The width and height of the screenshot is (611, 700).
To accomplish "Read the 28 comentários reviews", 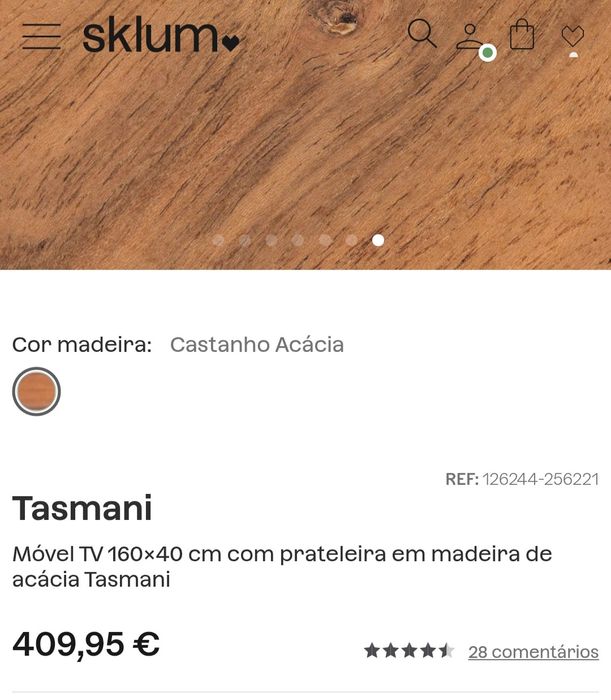I will pos(533,652).
